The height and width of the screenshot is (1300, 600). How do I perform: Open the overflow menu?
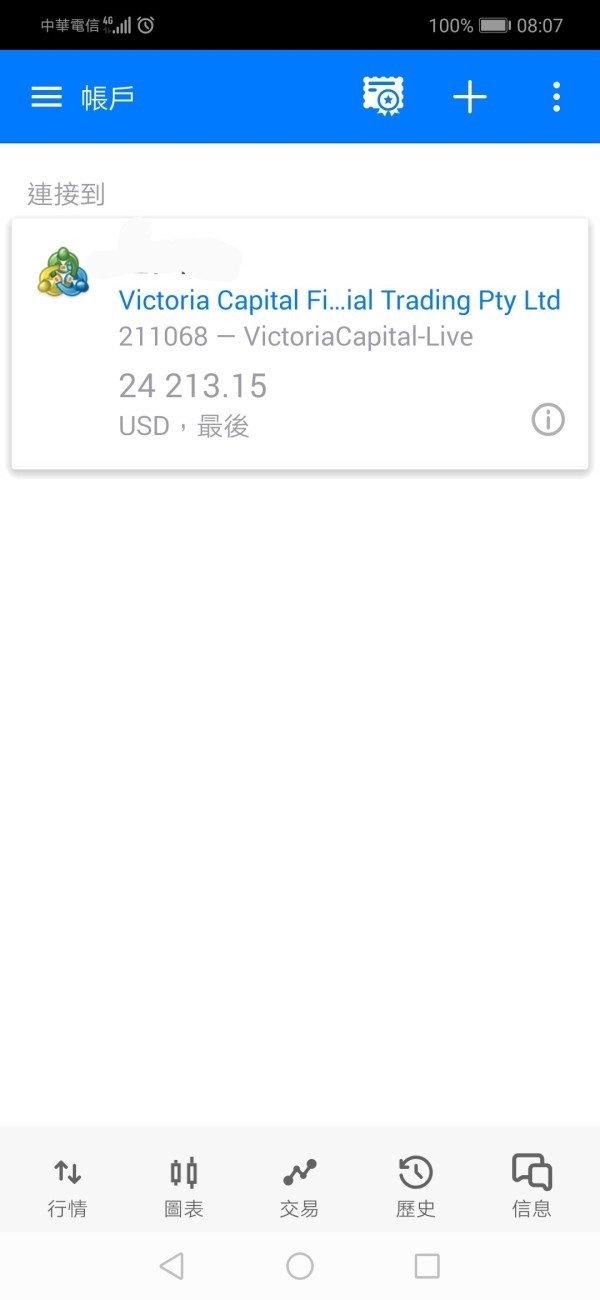[556, 97]
